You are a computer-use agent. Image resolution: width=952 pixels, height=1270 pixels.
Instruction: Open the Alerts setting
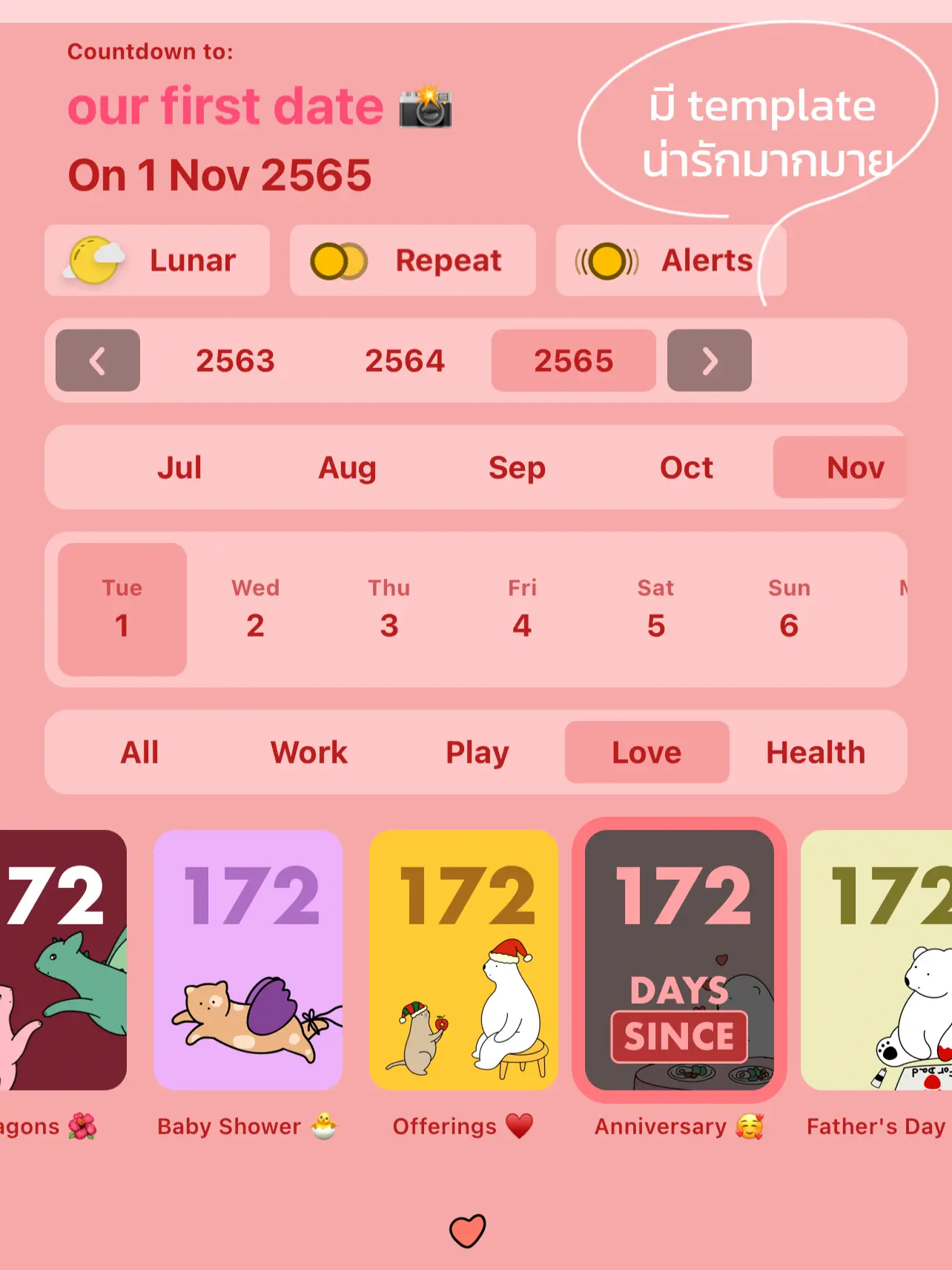[670, 260]
